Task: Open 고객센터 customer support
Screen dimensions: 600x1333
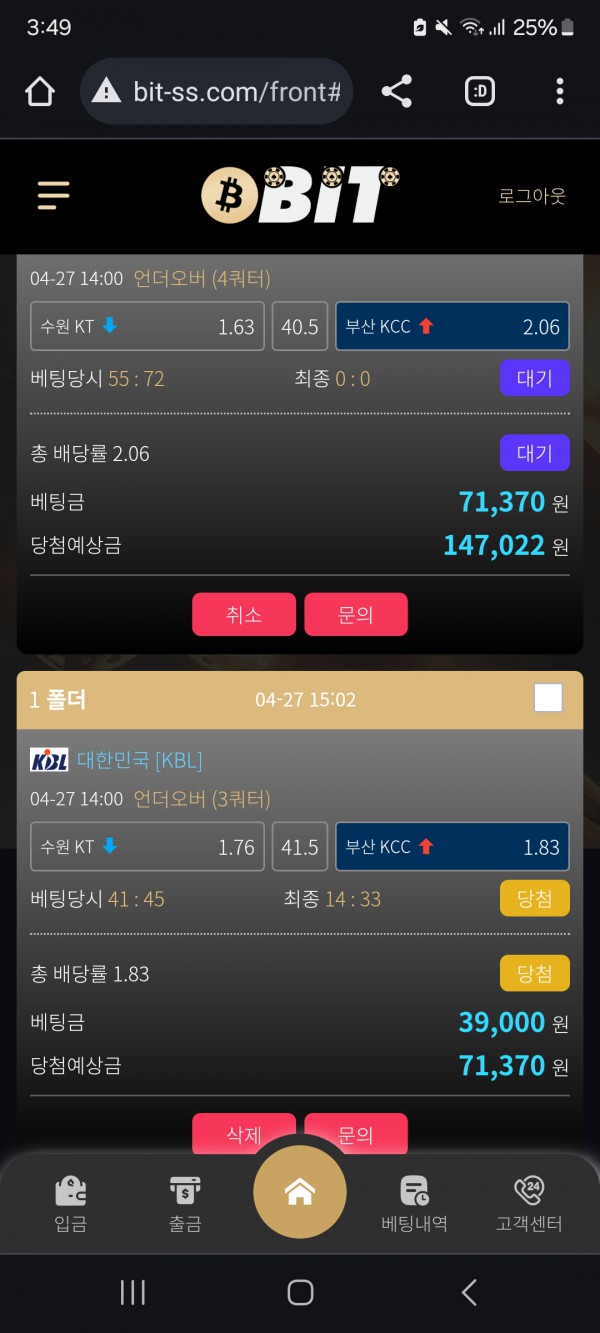Action: 529,1204
